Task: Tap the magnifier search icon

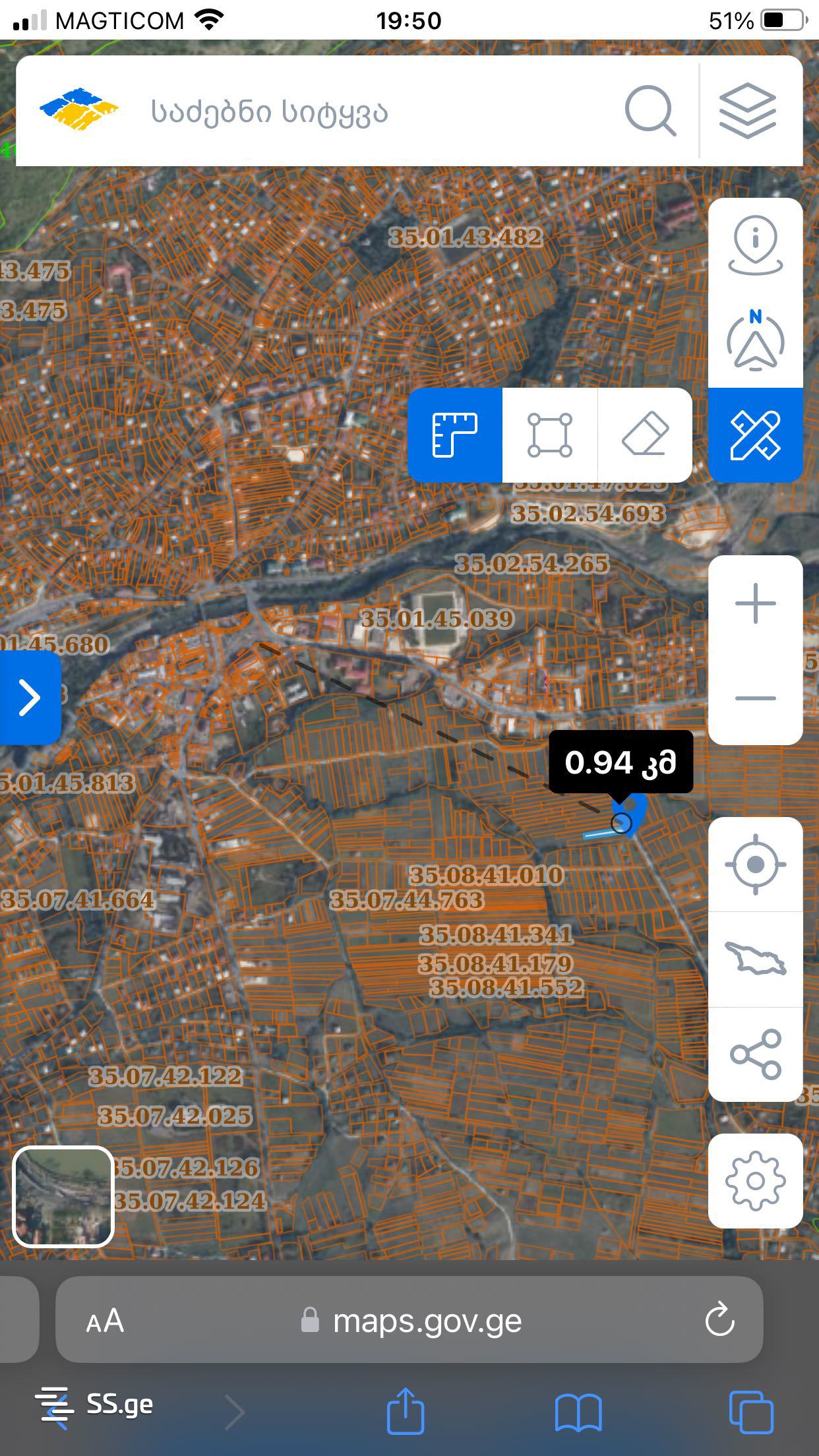Action: [650, 111]
